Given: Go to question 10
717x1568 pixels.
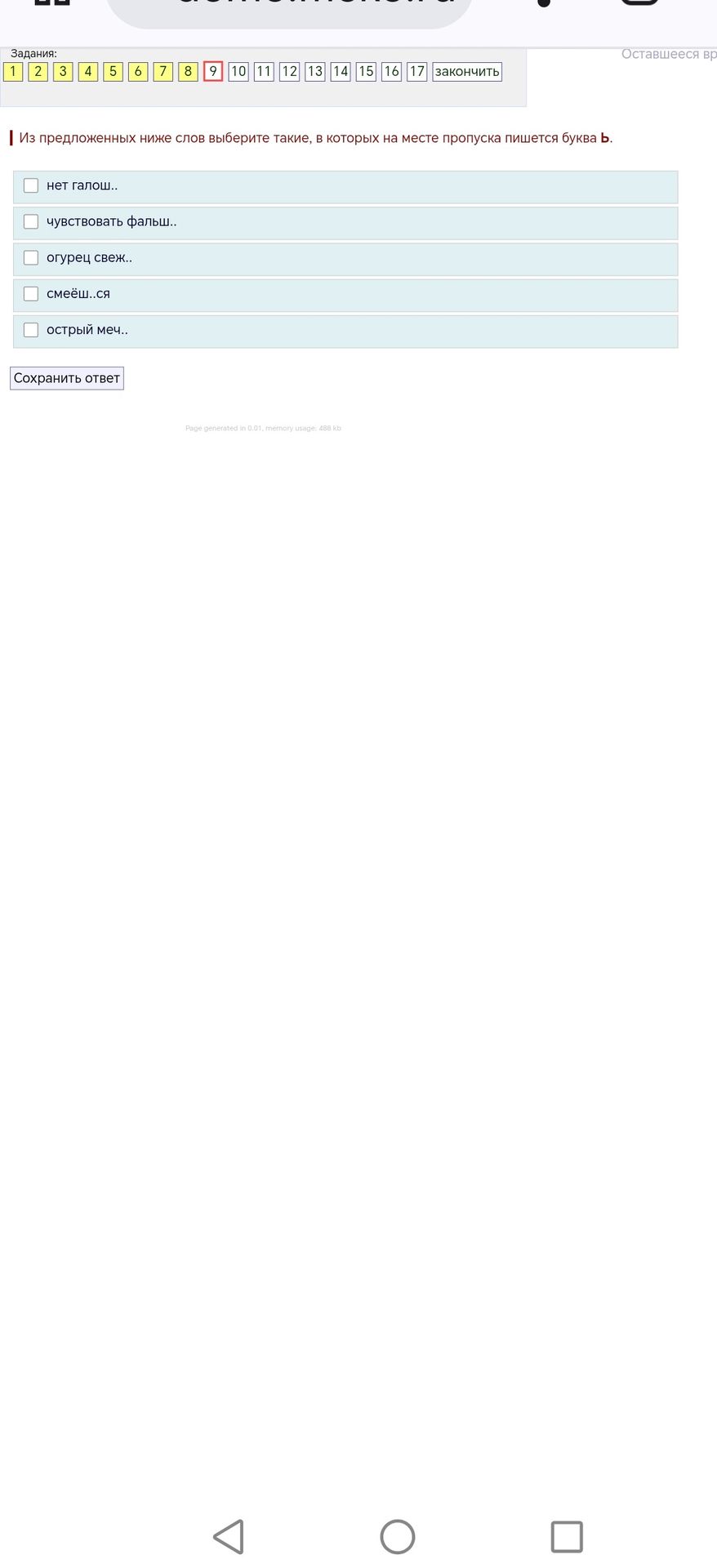Looking at the screenshot, I should click(238, 72).
